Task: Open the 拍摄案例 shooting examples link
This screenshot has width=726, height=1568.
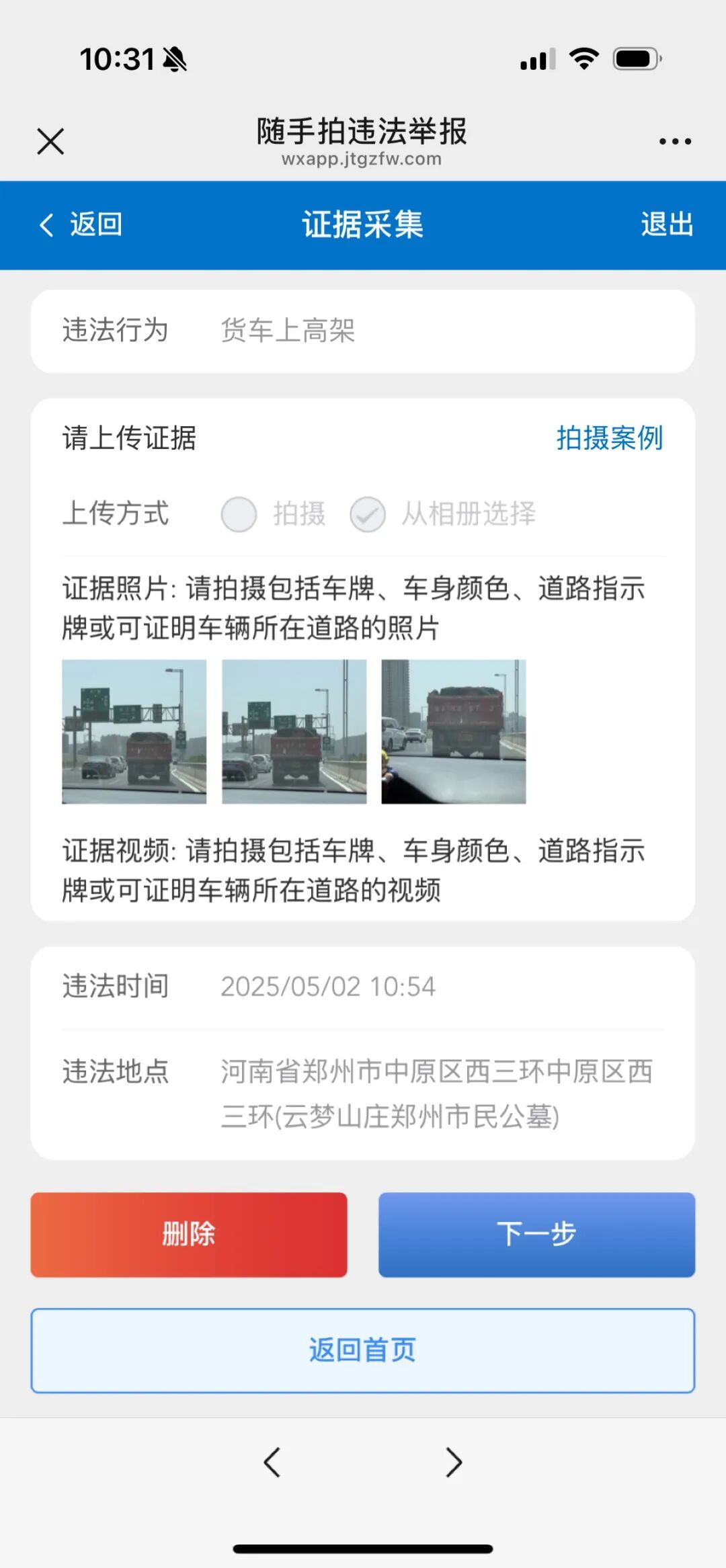Action: (609, 438)
